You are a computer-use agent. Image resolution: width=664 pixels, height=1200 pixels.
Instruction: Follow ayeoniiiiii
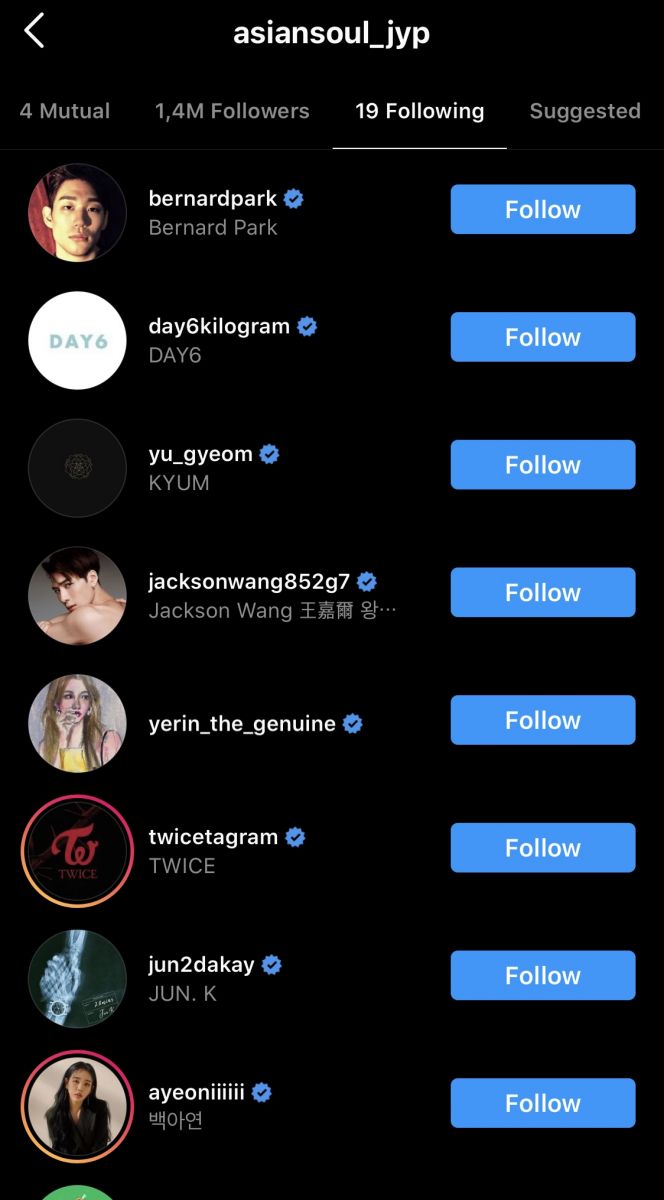[x=543, y=1103]
